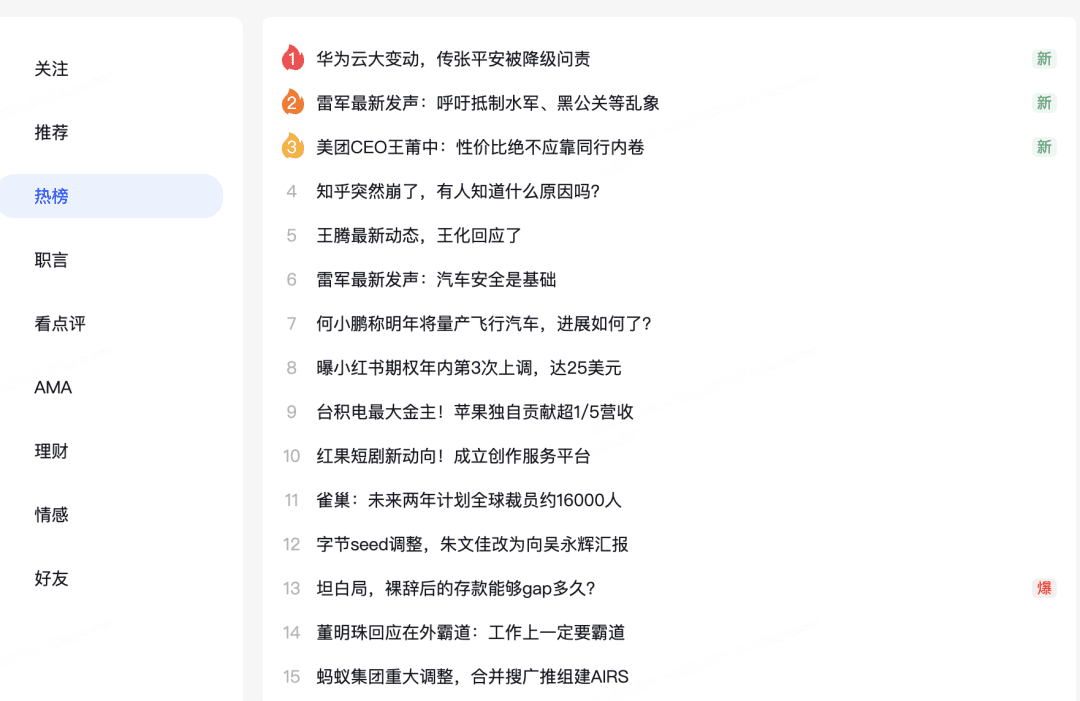Switch to 理财 section

(52, 451)
